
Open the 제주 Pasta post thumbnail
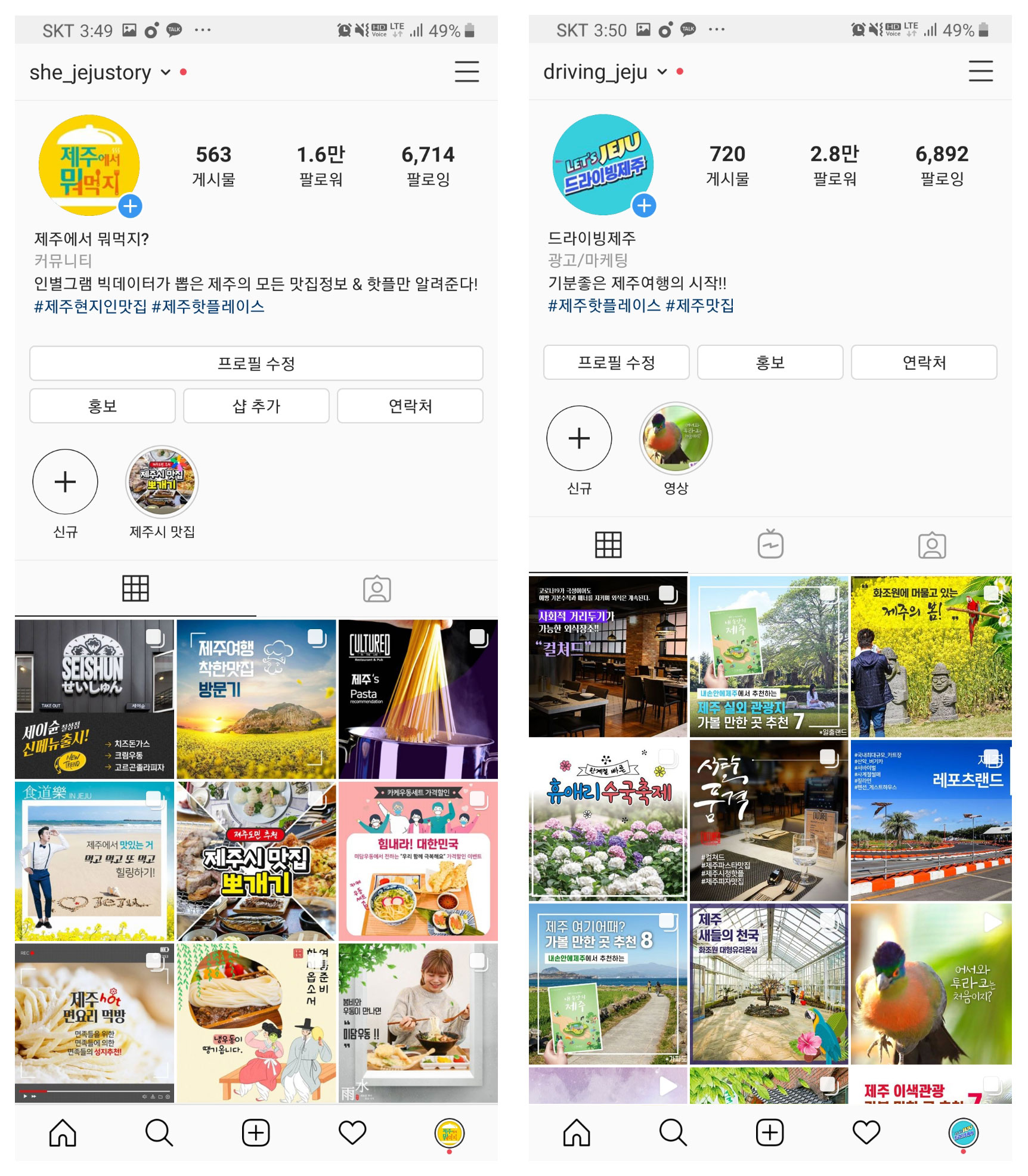[417, 698]
